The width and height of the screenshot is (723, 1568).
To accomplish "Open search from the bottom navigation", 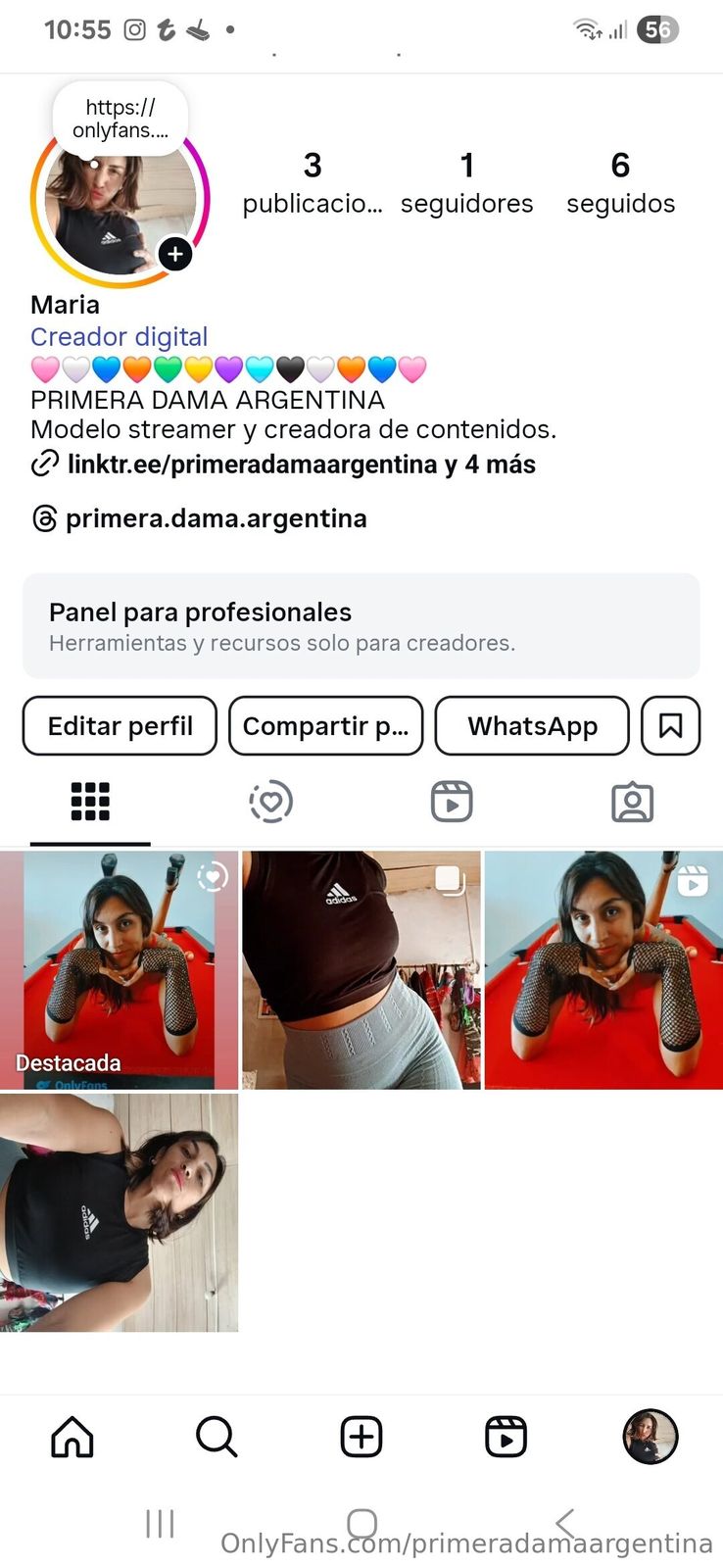I will (x=217, y=1438).
